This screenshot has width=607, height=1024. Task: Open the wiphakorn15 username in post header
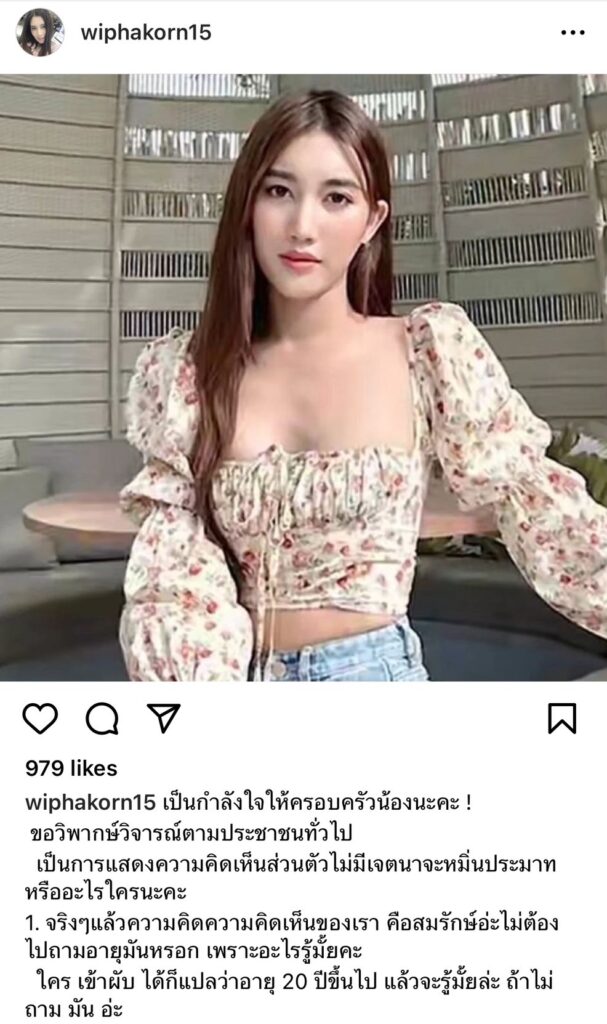coord(146,33)
